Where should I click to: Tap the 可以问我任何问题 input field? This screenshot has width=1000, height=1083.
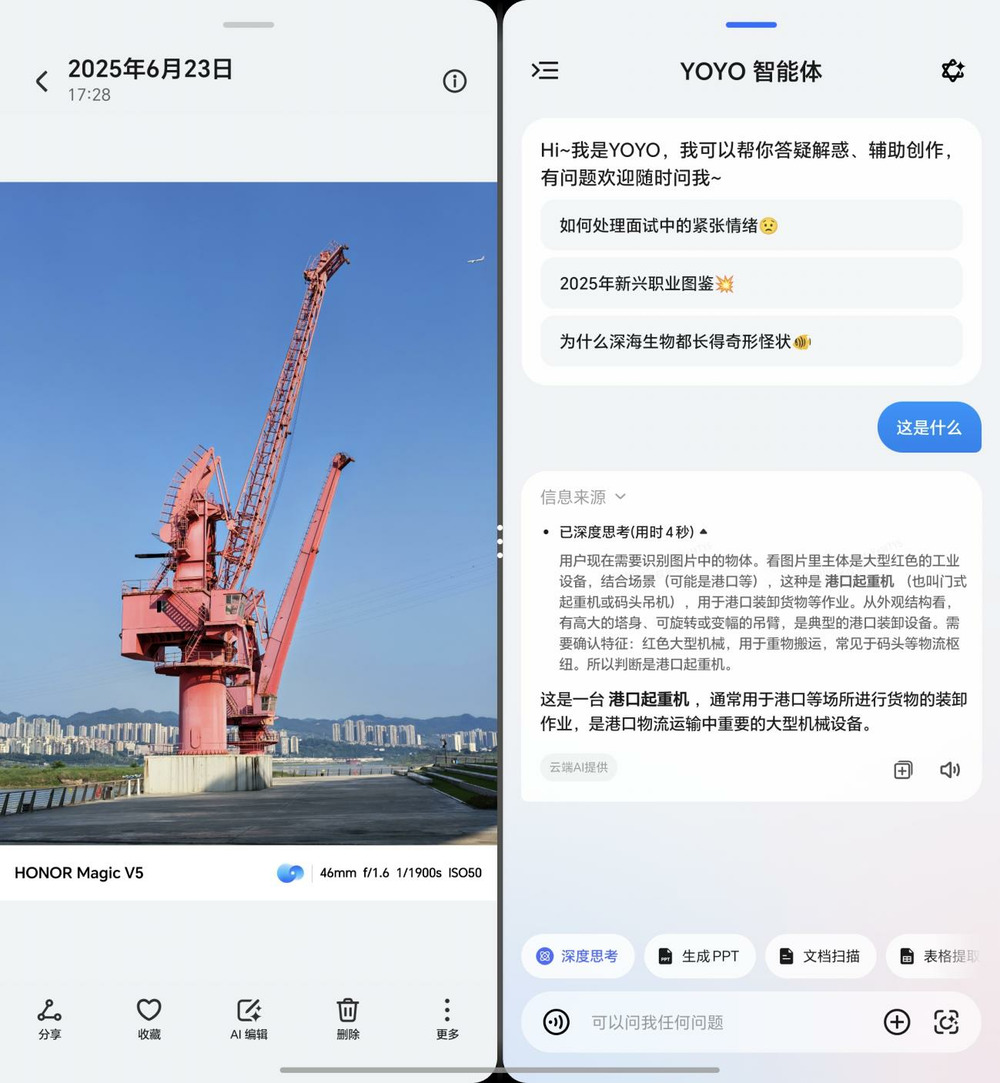click(720, 1022)
